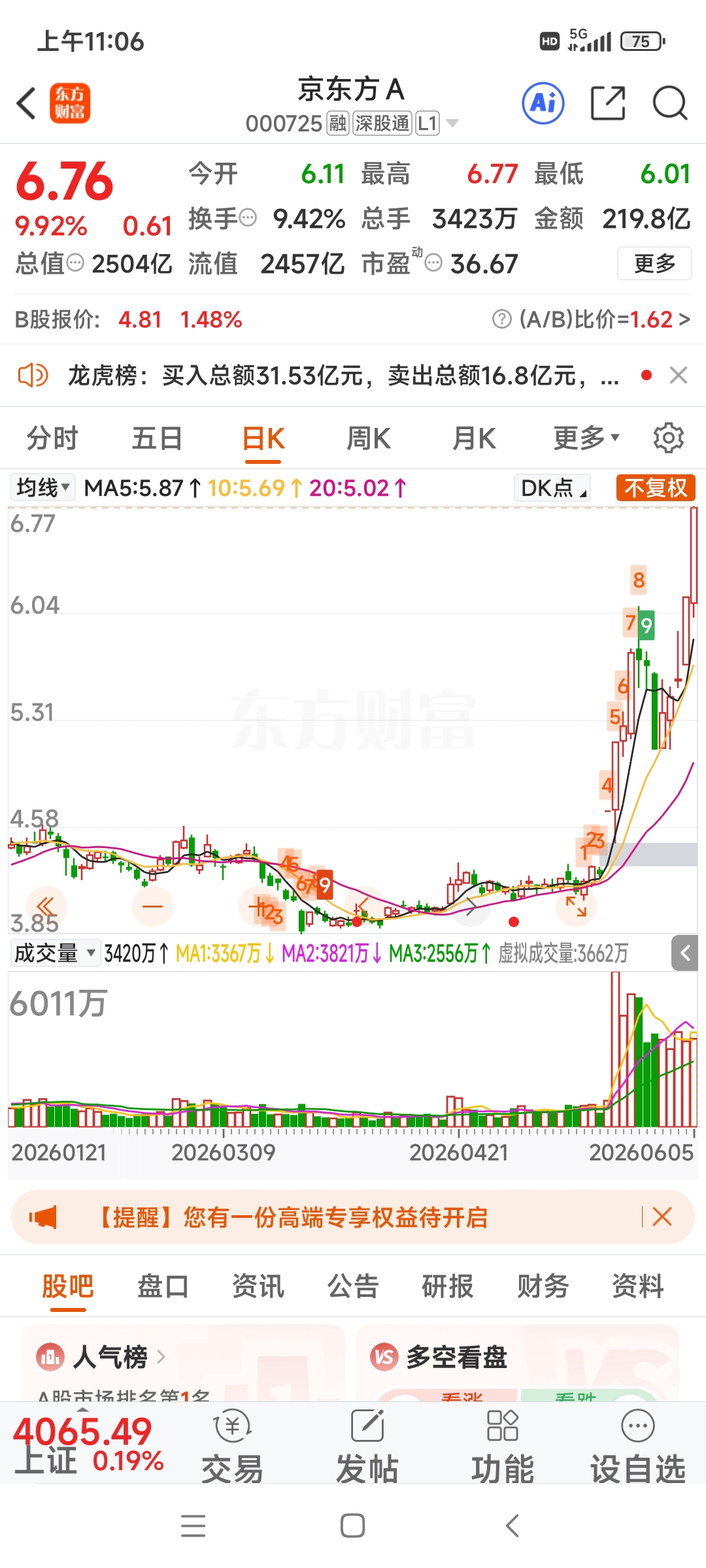Tap the 不复权 adjustment button
Image resolution: width=706 pixels, height=1568 pixels.
(x=656, y=487)
